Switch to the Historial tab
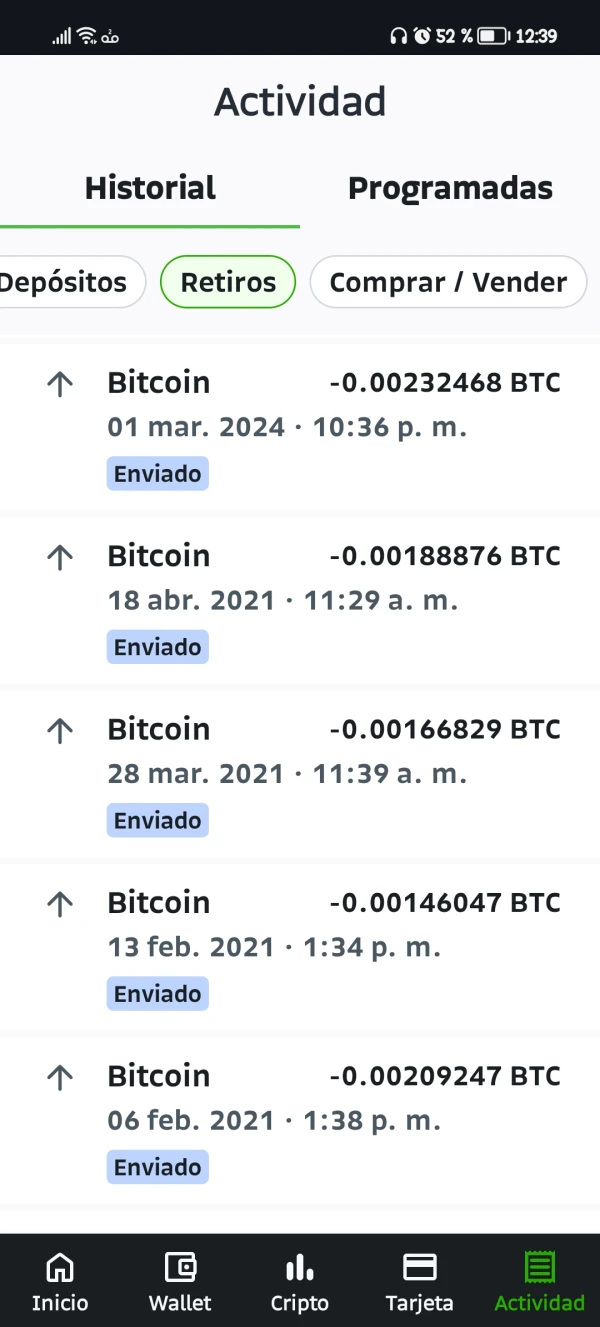600x1327 pixels. [x=150, y=188]
